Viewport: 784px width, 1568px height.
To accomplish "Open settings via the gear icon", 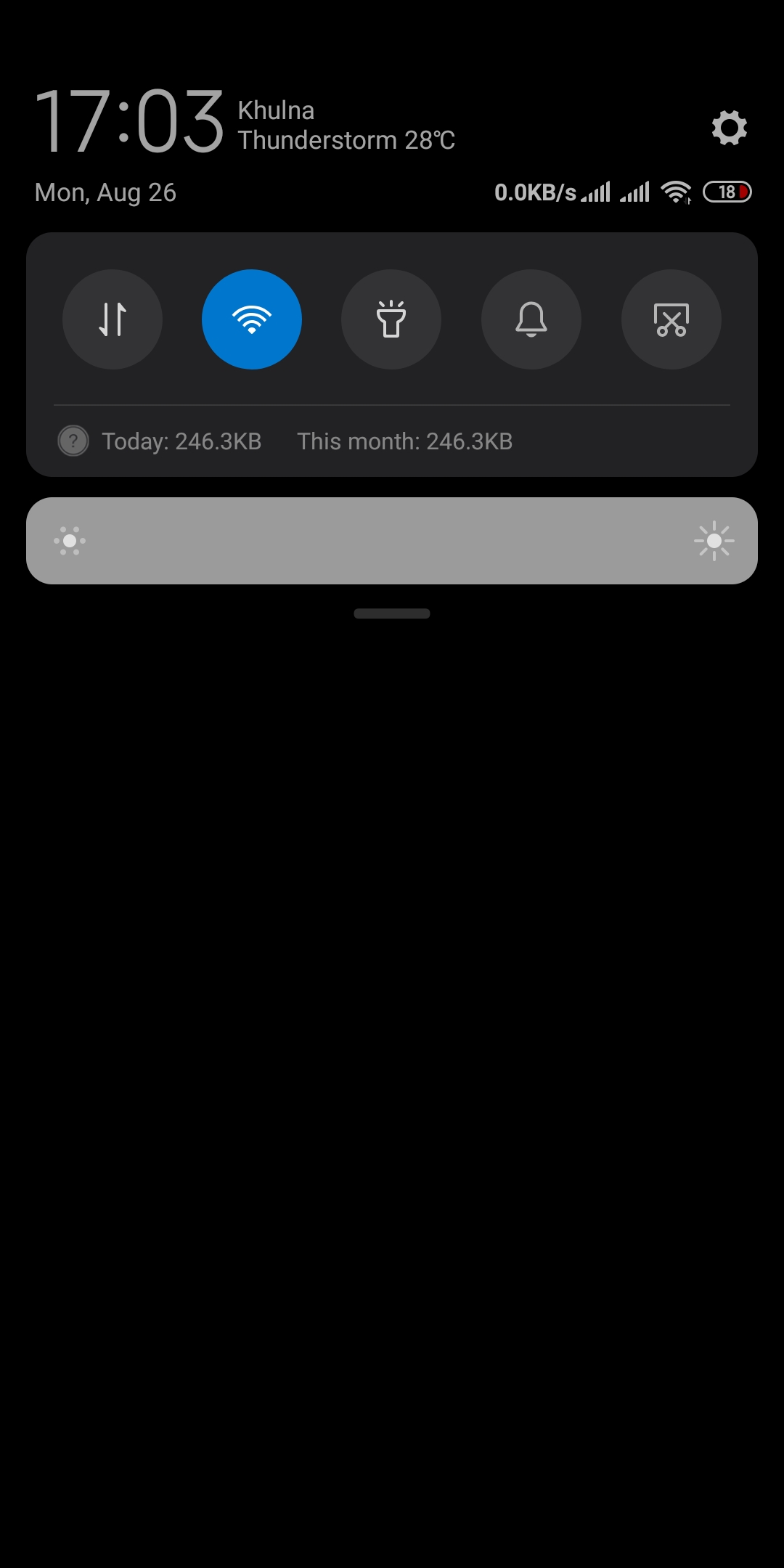I will click(x=730, y=128).
